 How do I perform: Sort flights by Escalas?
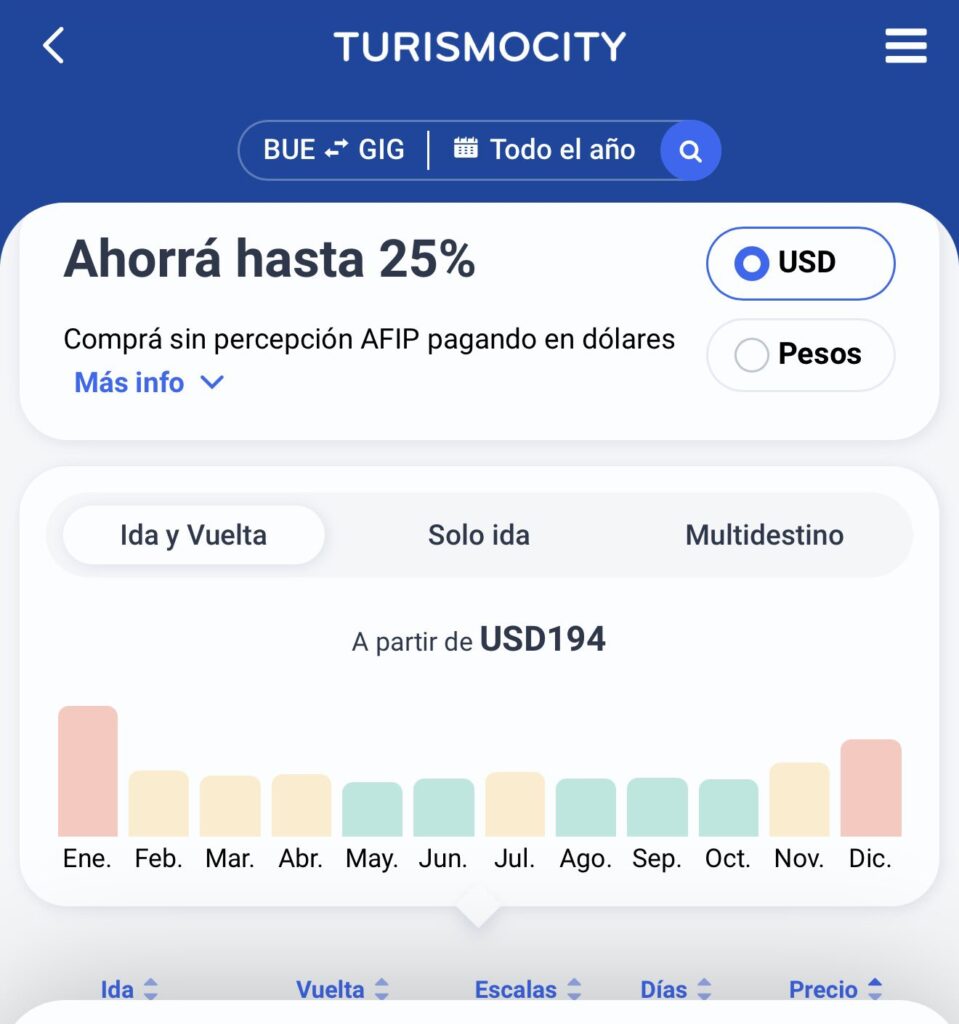point(527,989)
